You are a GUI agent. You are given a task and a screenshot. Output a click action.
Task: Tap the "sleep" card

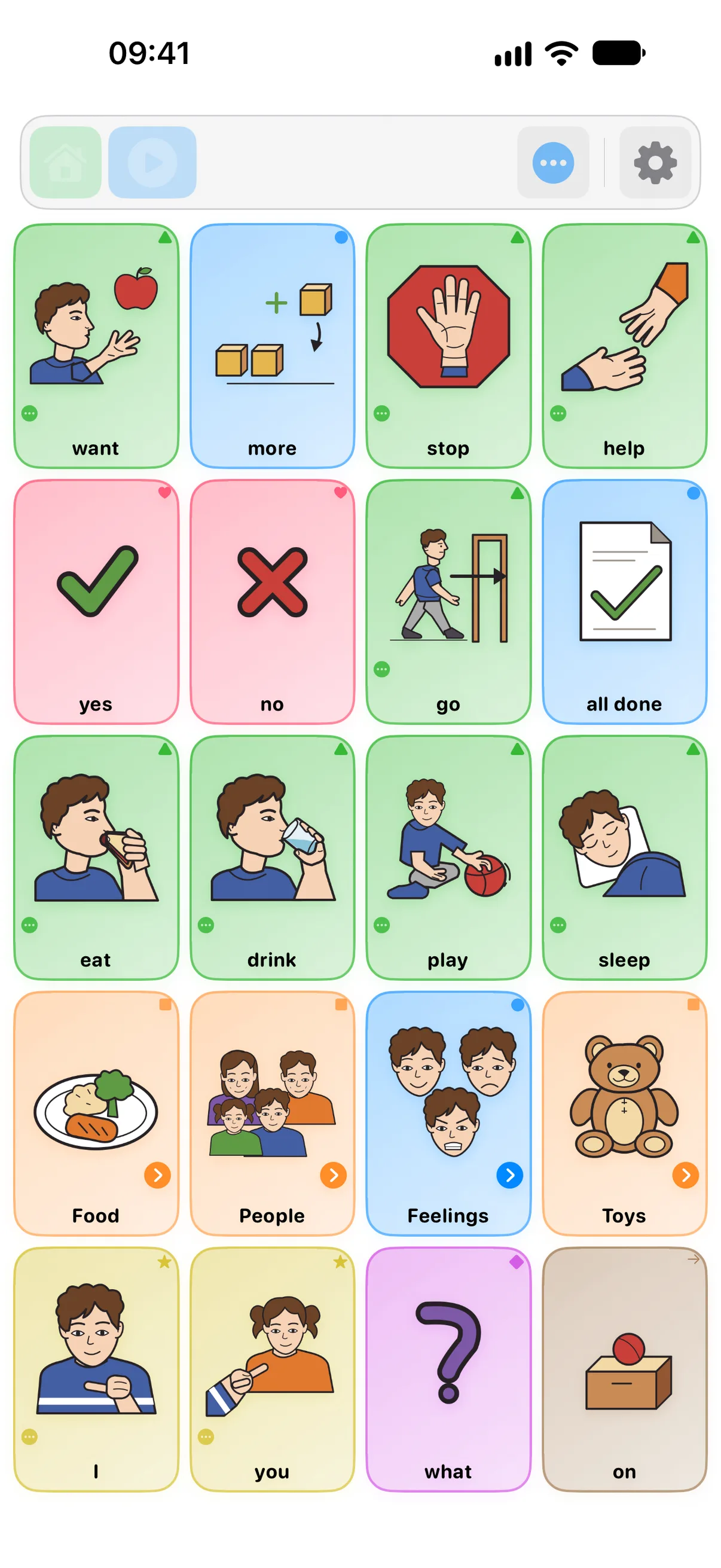coord(624,858)
